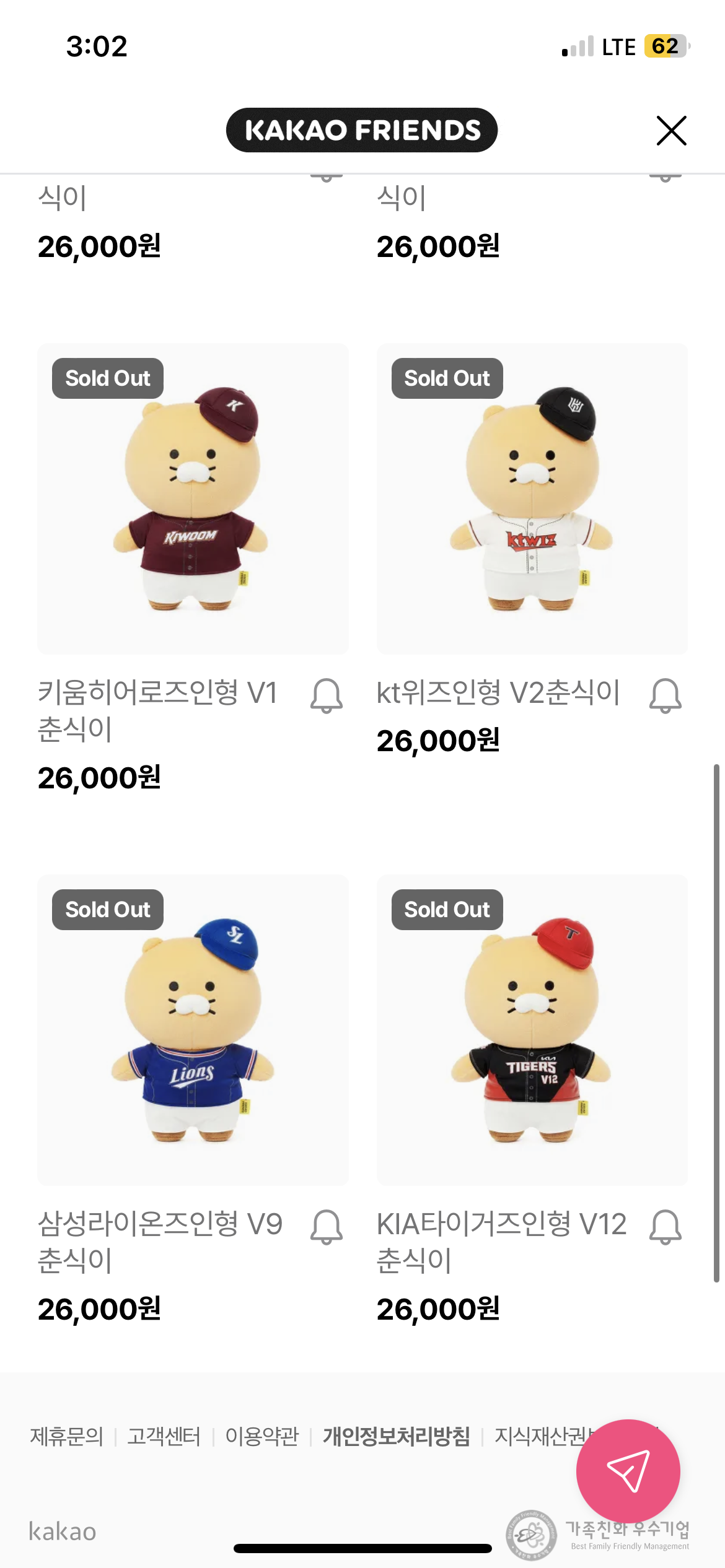725x1568 pixels.
Task: Open the KIA타이거즈인형 V12 춘식이 product
Action: click(x=532, y=1030)
